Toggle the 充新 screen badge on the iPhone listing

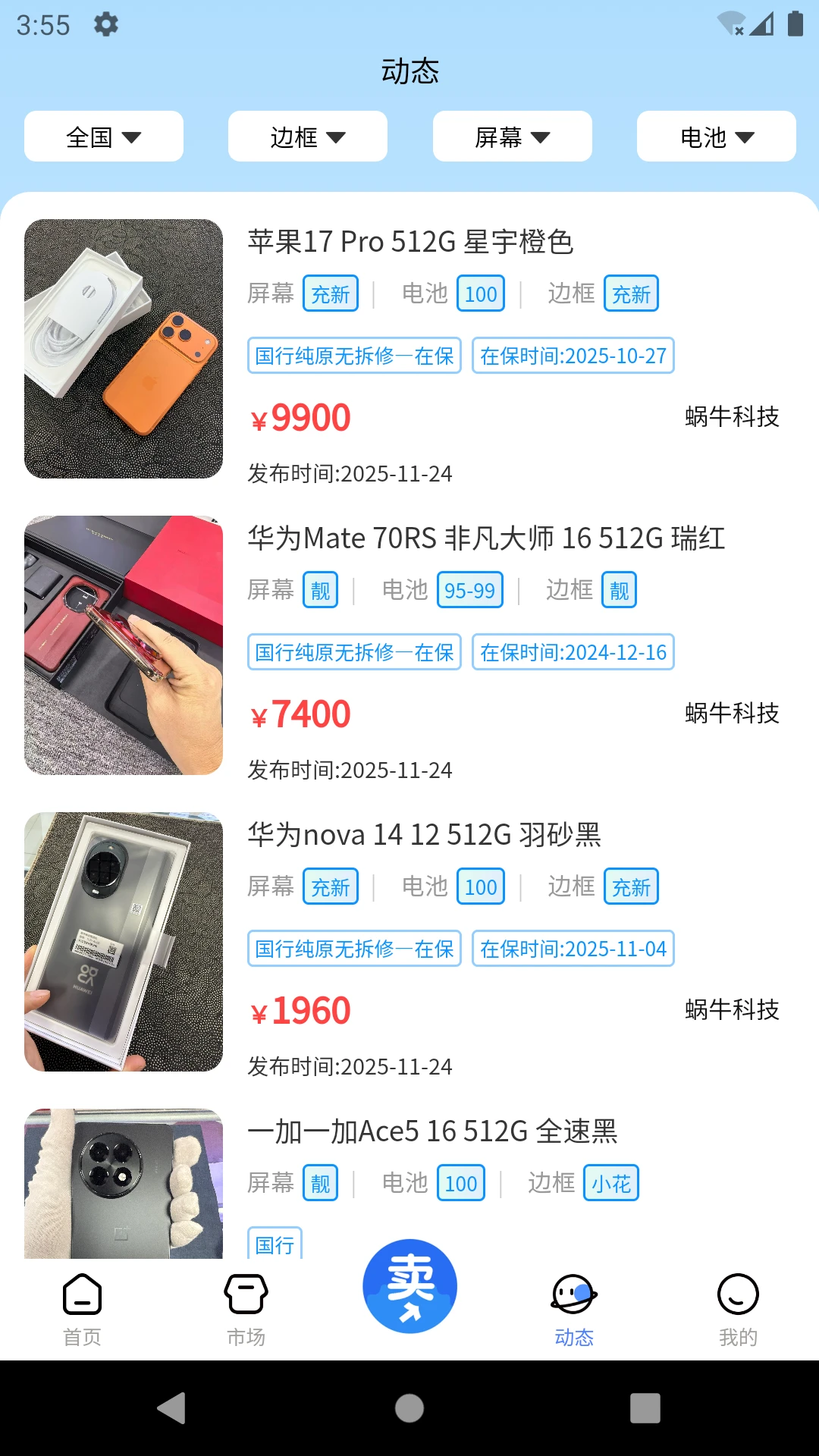point(330,294)
